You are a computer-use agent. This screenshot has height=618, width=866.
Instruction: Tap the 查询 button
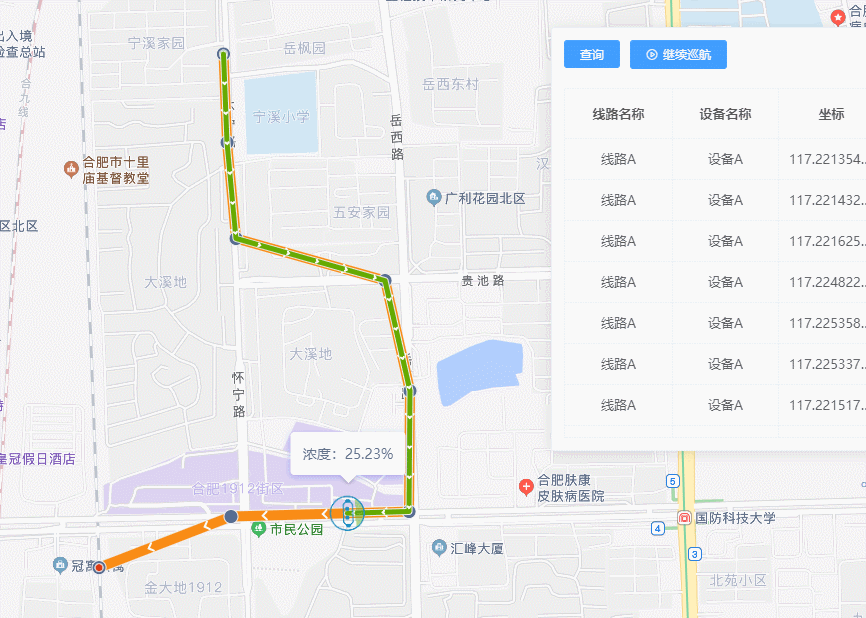click(x=592, y=55)
